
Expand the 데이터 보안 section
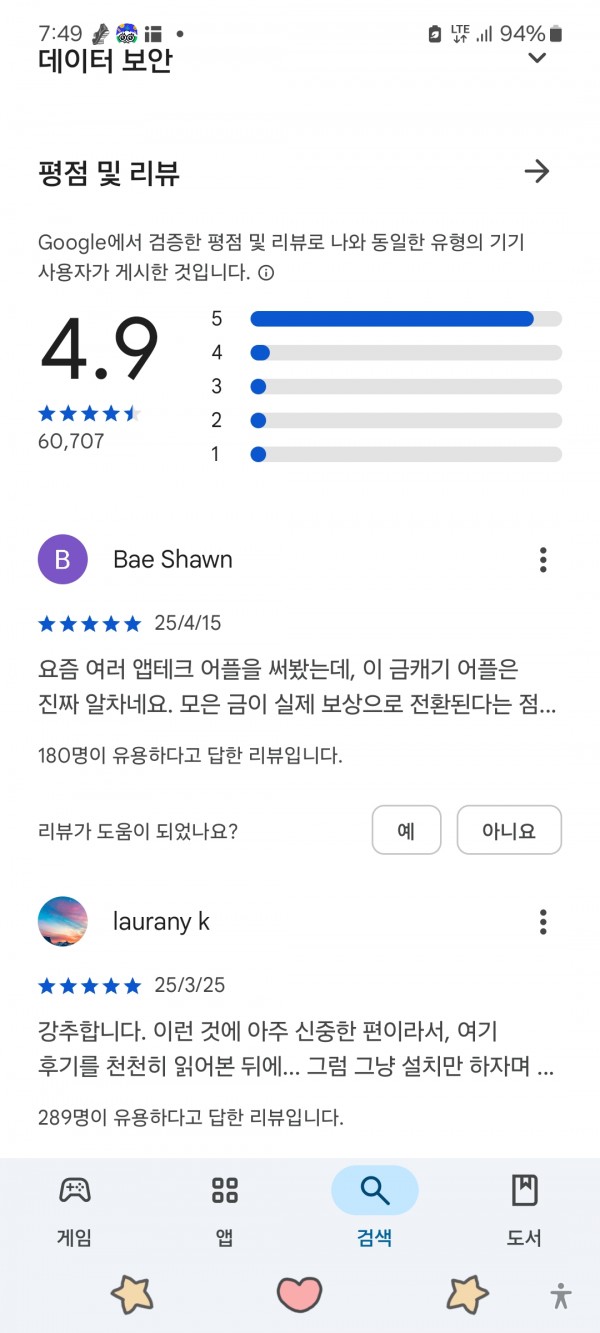click(537, 58)
